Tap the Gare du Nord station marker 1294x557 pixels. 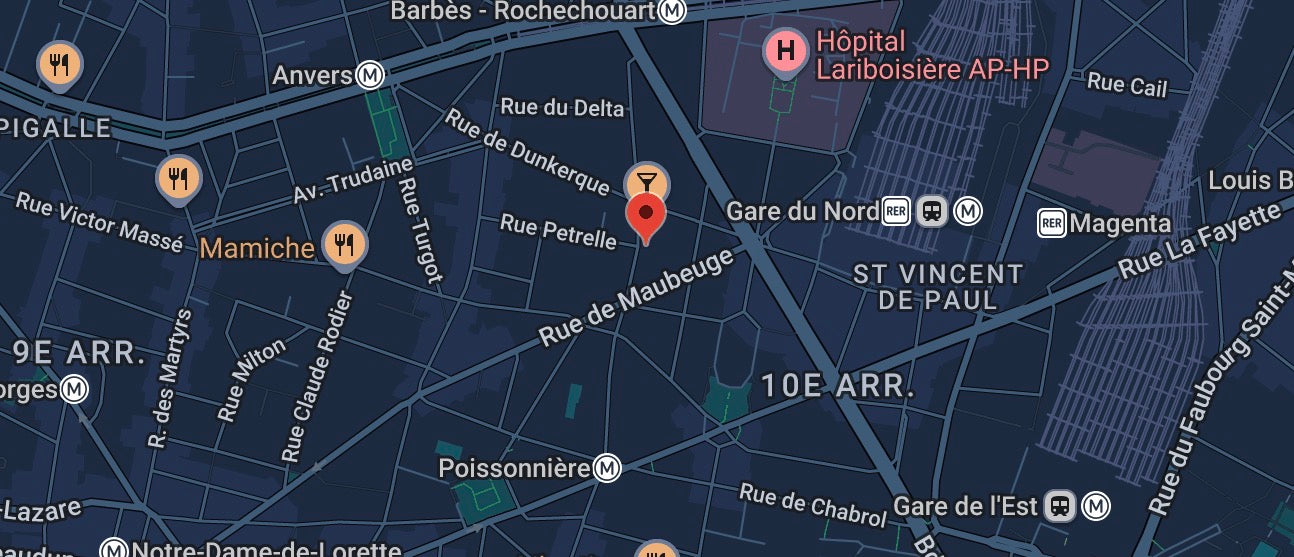pos(932,211)
